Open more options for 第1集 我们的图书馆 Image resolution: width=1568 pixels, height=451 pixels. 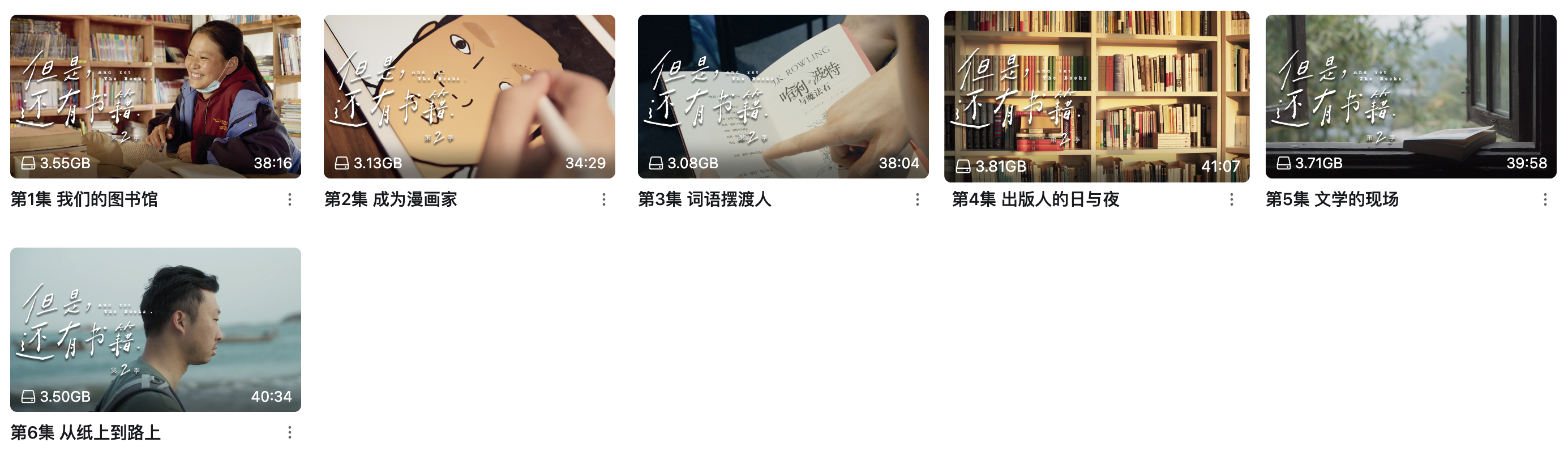coord(290,199)
